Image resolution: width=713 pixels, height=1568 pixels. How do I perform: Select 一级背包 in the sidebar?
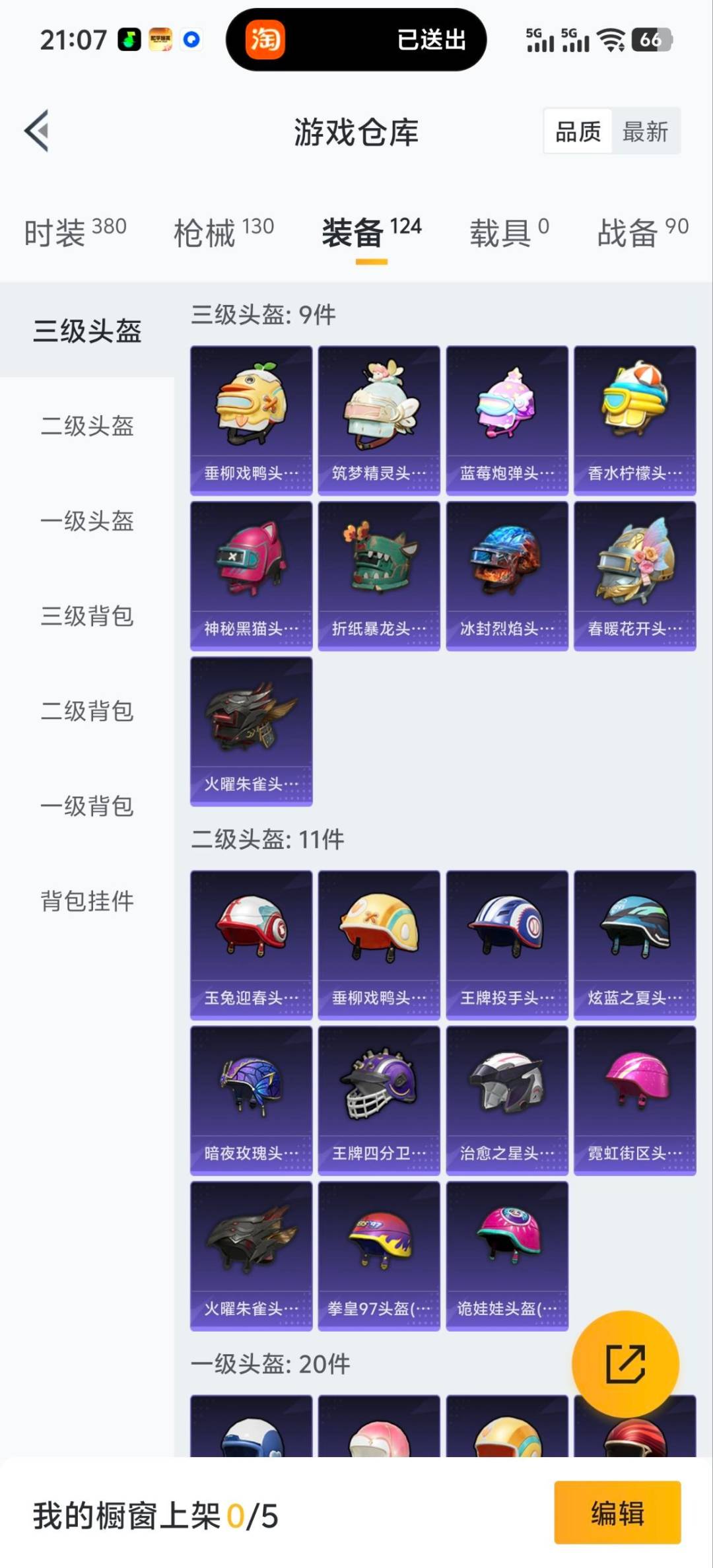tap(87, 806)
